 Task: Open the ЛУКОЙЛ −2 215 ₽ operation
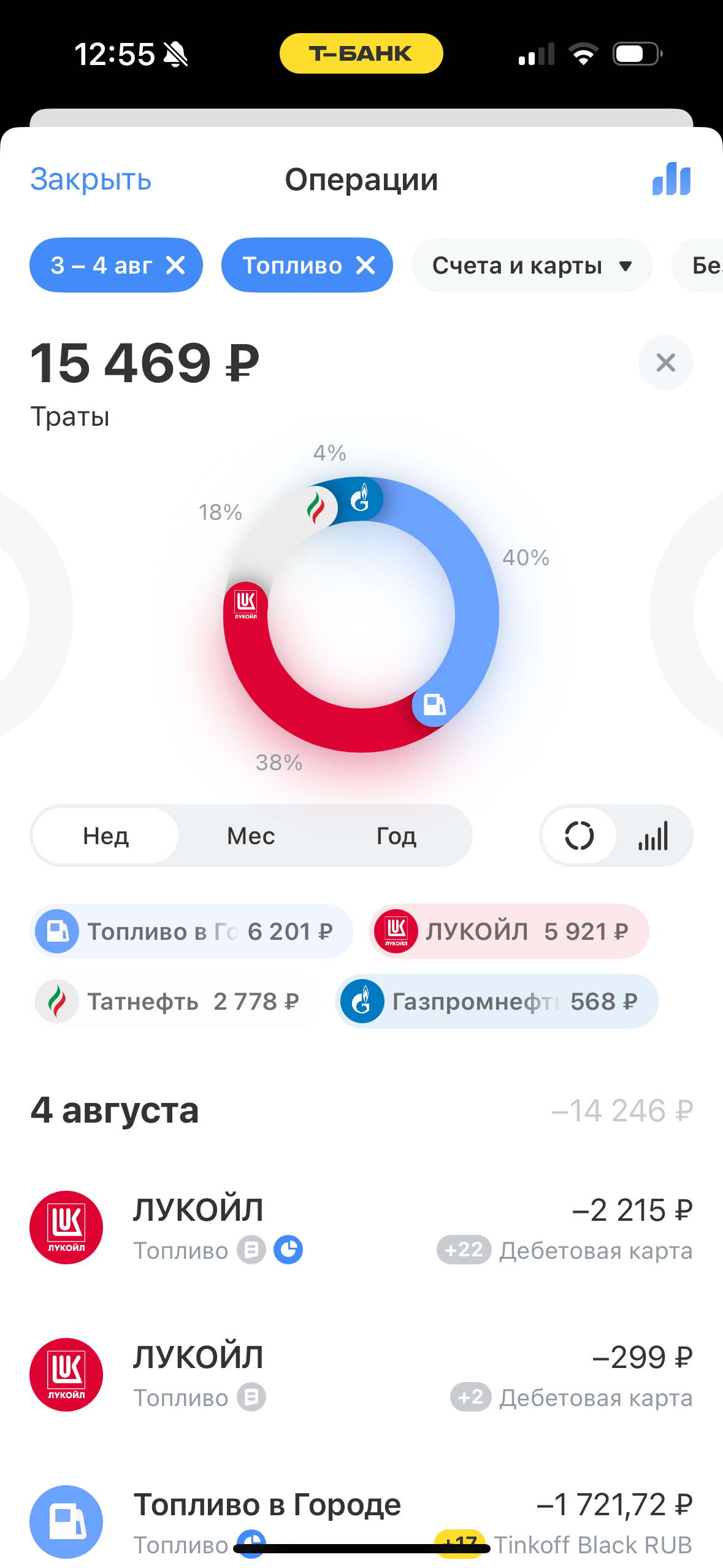(361, 1228)
